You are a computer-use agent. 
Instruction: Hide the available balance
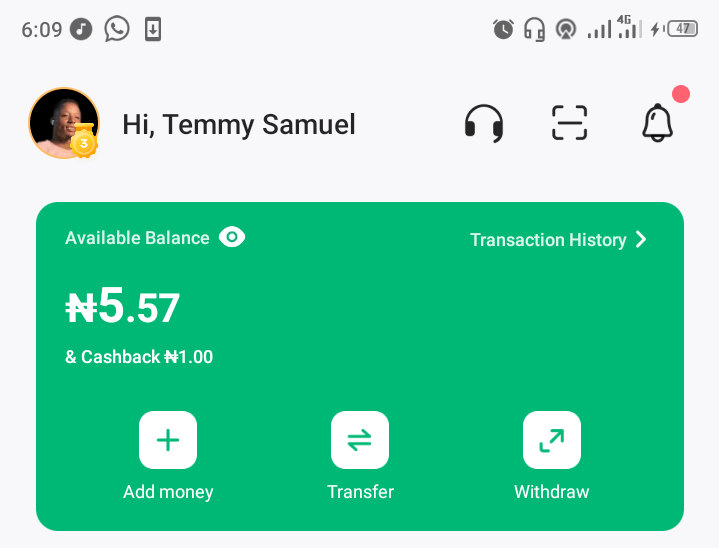pyautogui.click(x=232, y=237)
